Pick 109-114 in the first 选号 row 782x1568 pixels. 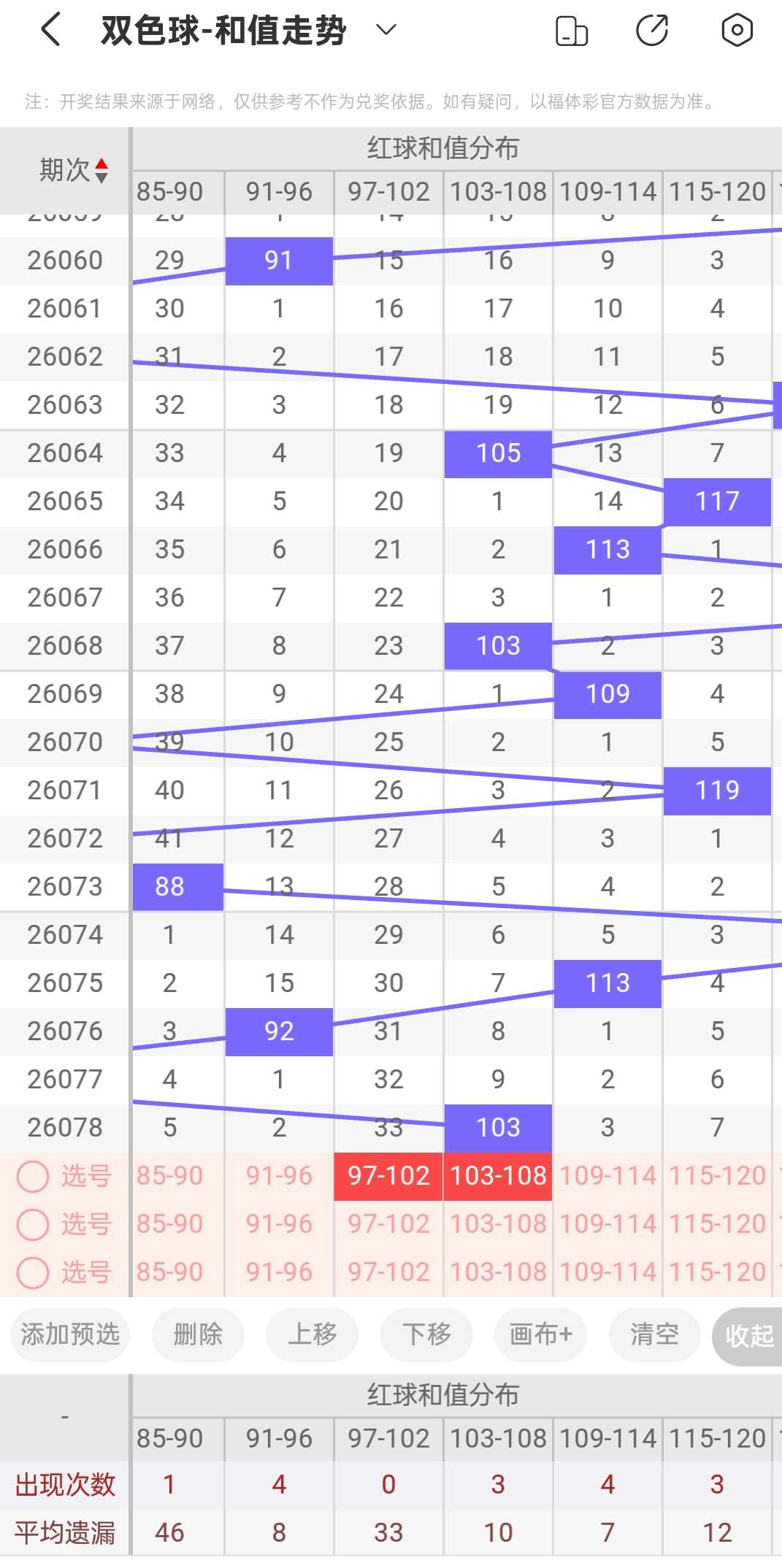click(607, 1176)
